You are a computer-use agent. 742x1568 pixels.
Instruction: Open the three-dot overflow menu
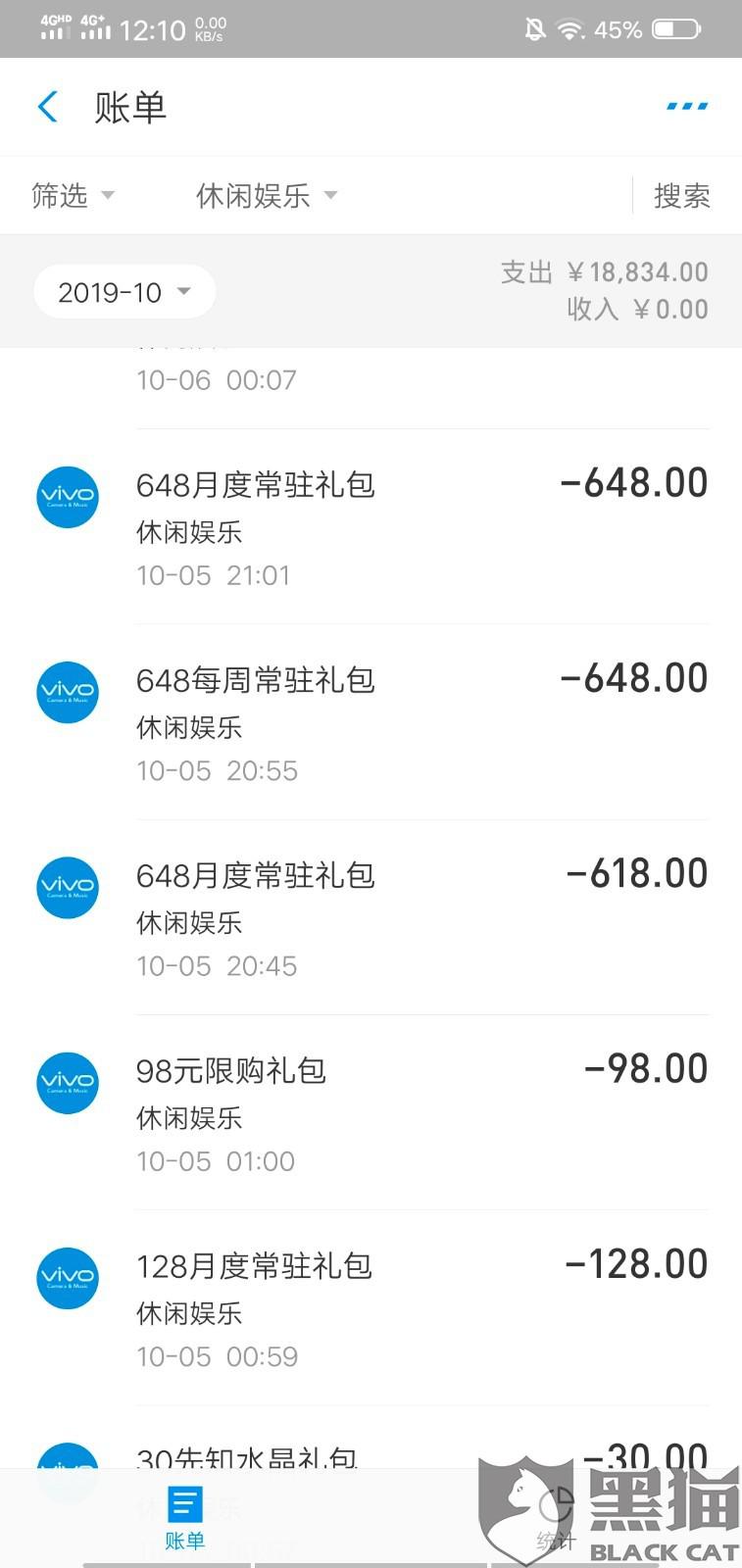tap(686, 106)
